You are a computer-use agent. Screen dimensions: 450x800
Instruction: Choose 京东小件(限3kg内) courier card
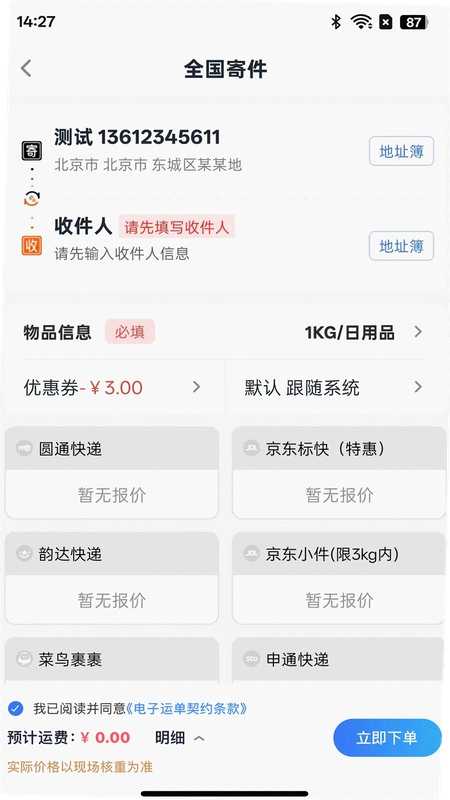(339, 578)
